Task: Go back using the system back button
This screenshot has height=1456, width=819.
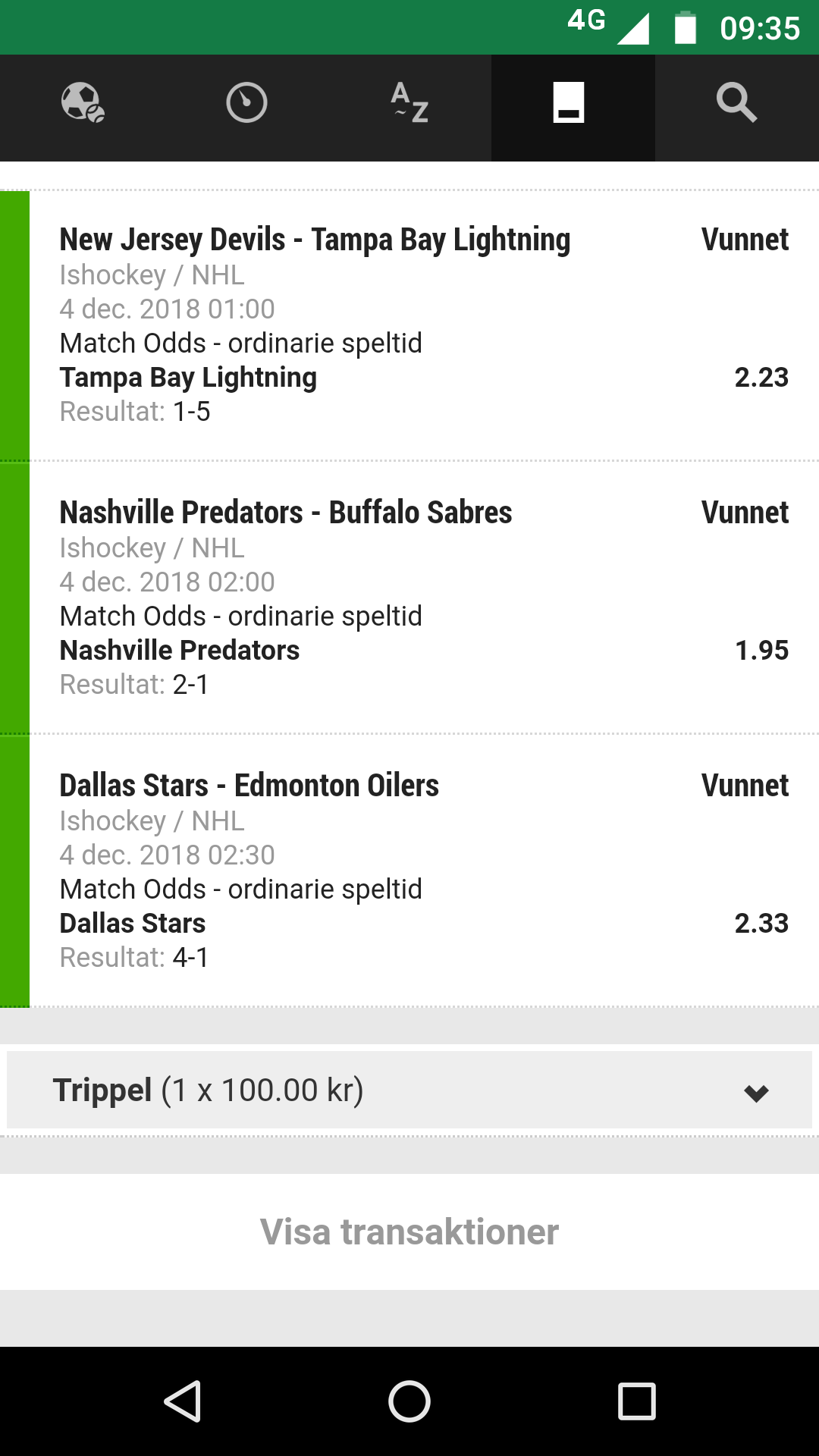Action: point(182,1401)
